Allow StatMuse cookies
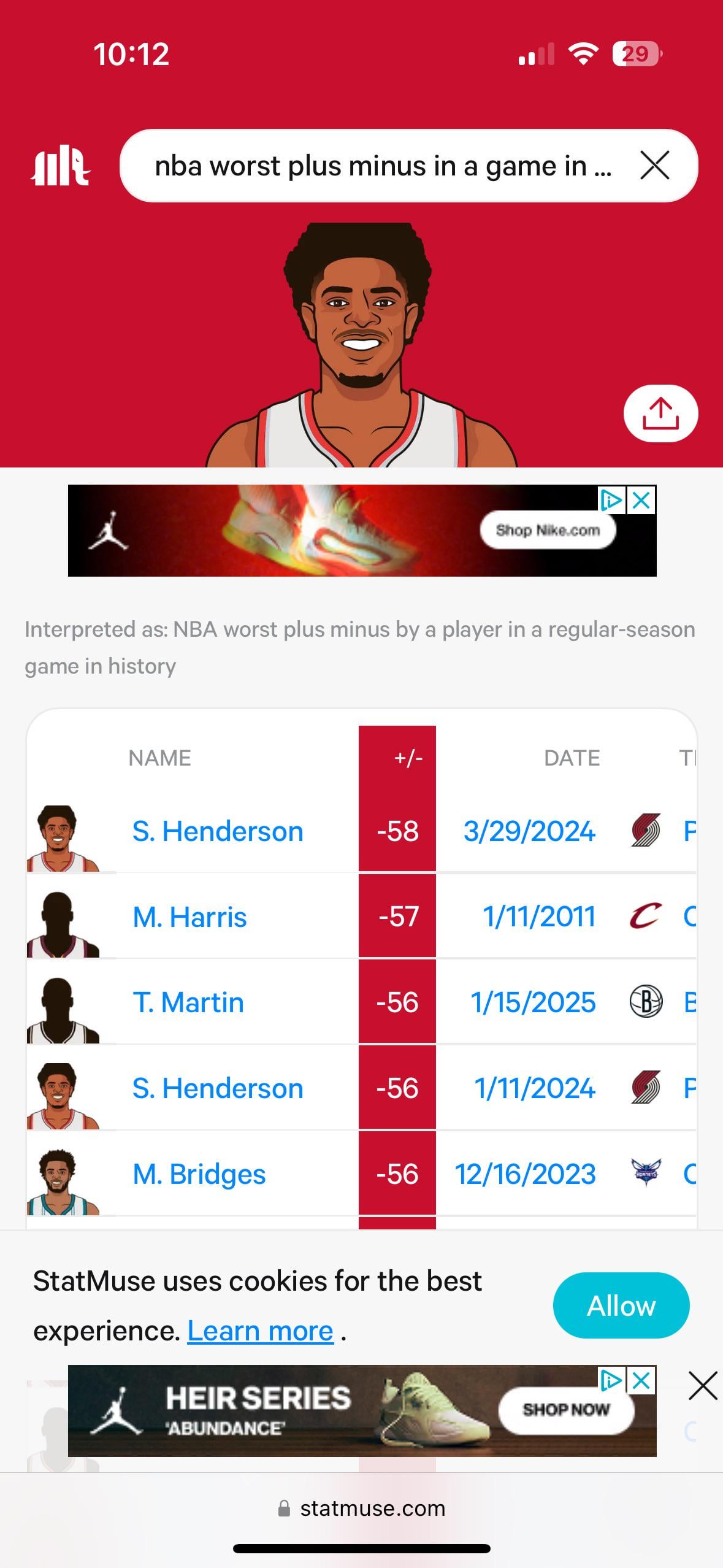Viewport: 723px width, 1568px height. [x=621, y=1305]
